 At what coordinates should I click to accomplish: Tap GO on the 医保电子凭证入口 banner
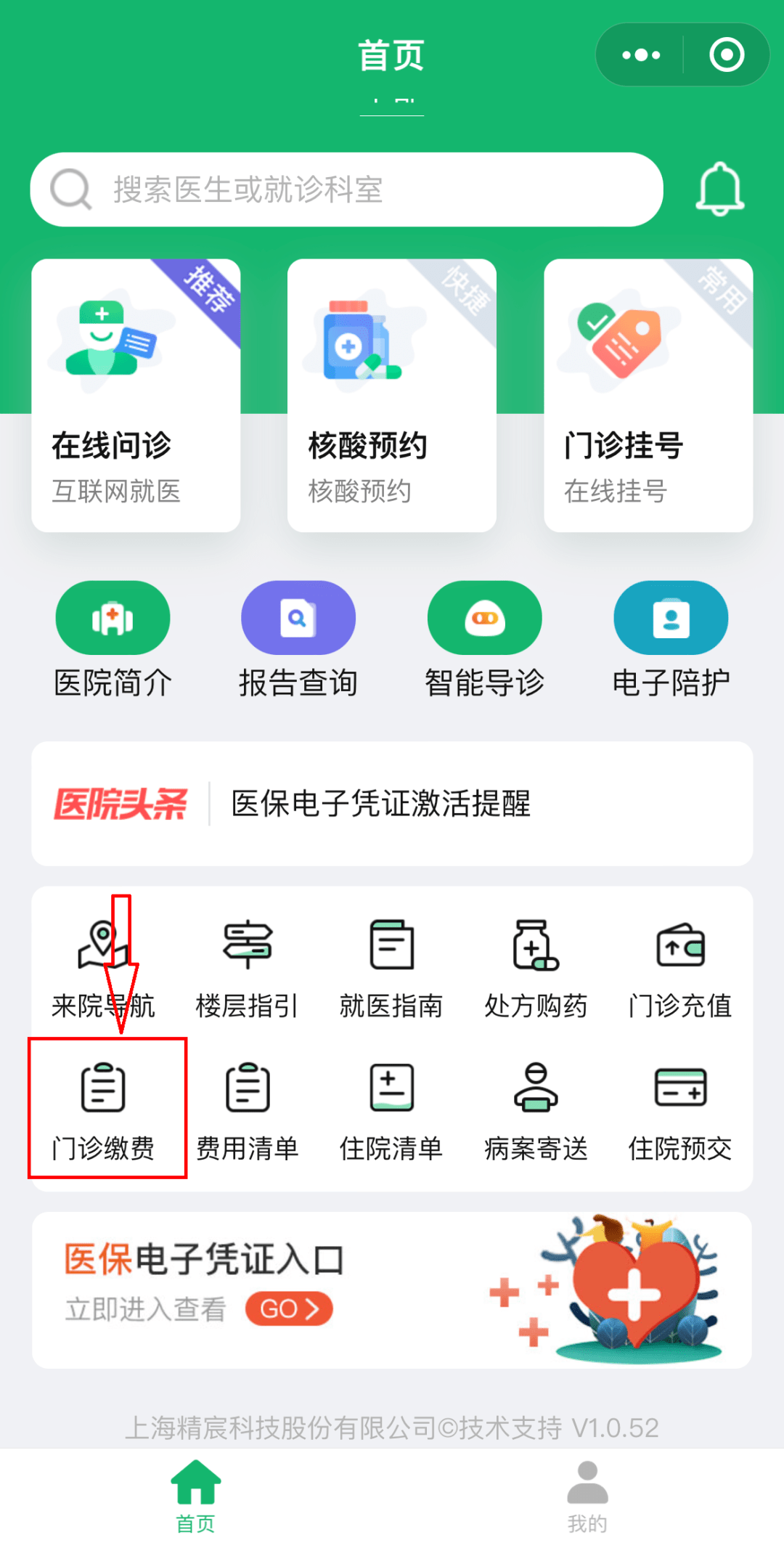pos(289,1309)
